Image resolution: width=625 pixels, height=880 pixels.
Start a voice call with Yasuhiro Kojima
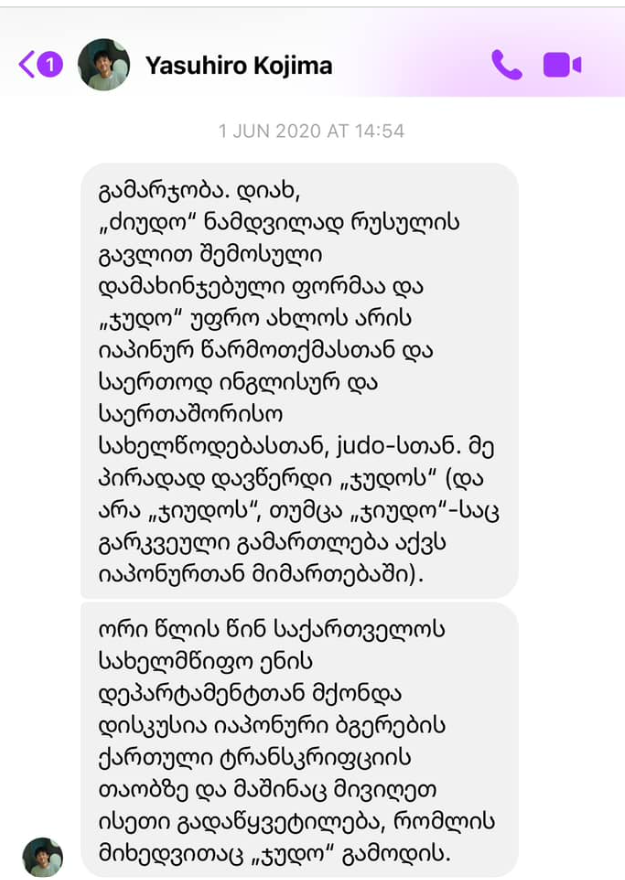point(506,65)
